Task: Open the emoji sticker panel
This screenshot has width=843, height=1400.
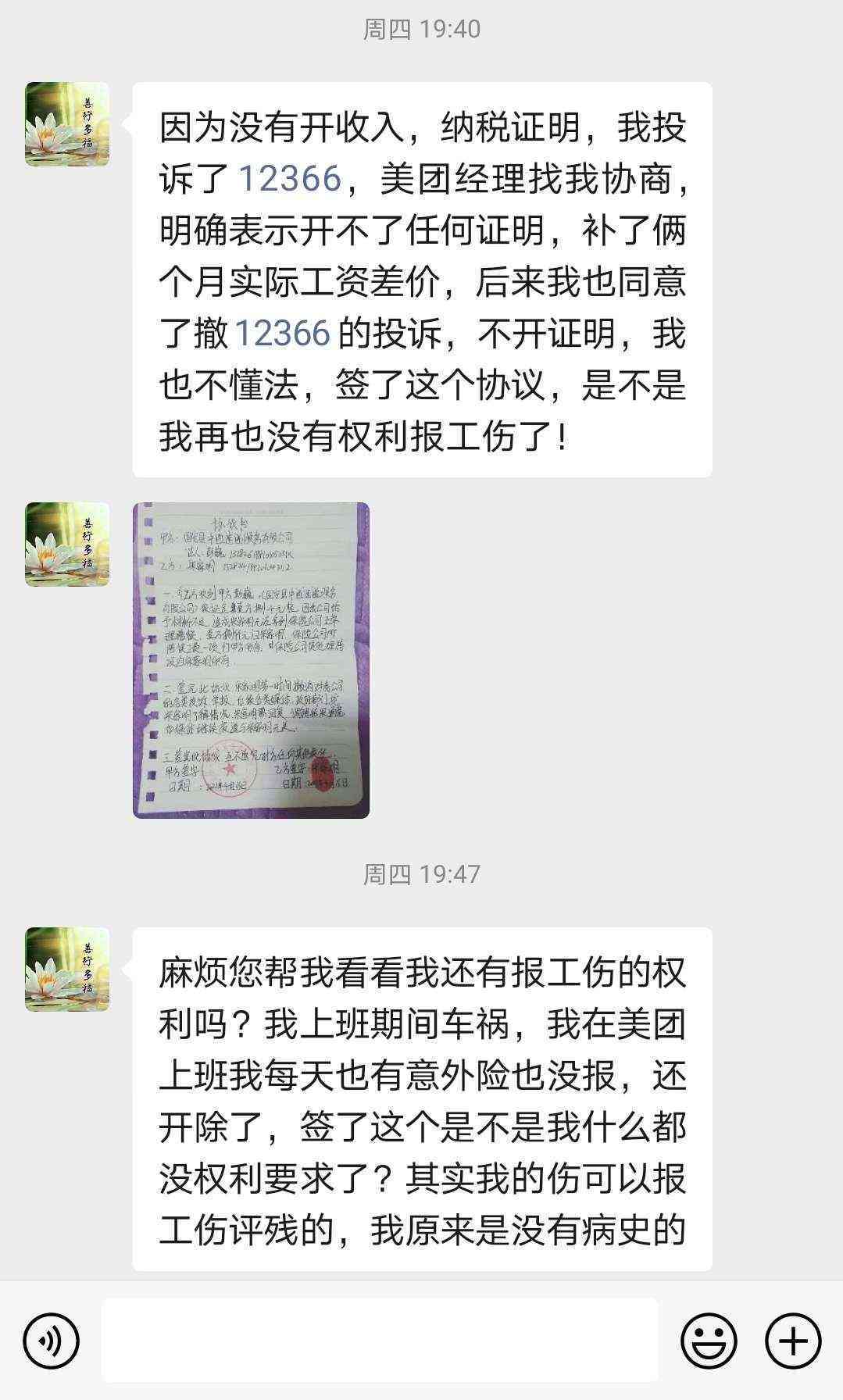Action: click(709, 1340)
